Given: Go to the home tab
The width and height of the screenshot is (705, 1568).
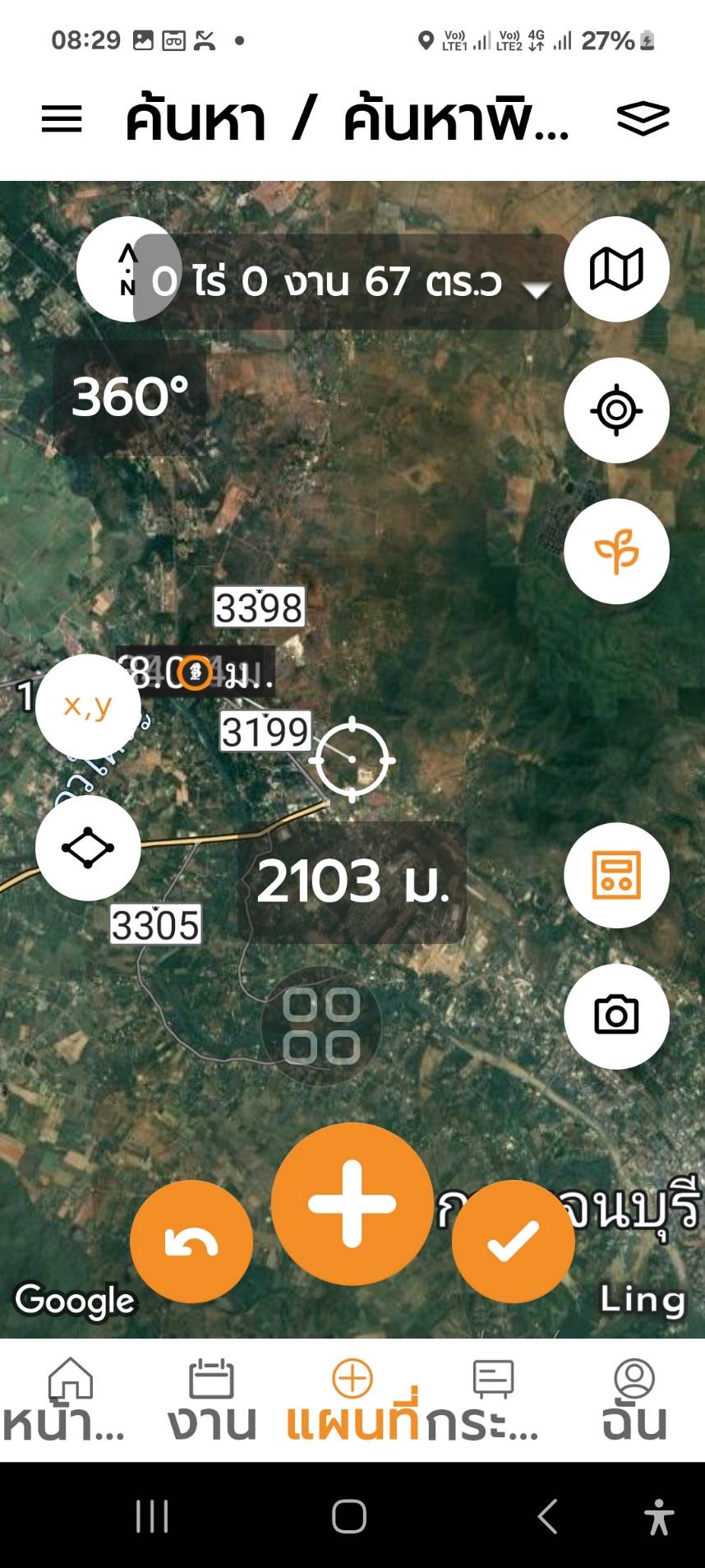Looking at the screenshot, I should (66, 1400).
